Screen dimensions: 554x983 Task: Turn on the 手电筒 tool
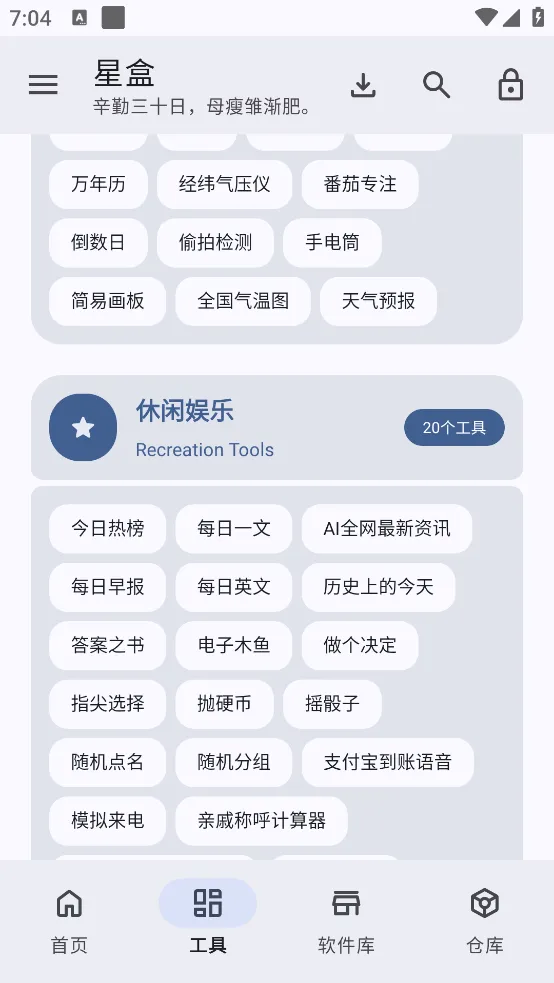pos(332,243)
